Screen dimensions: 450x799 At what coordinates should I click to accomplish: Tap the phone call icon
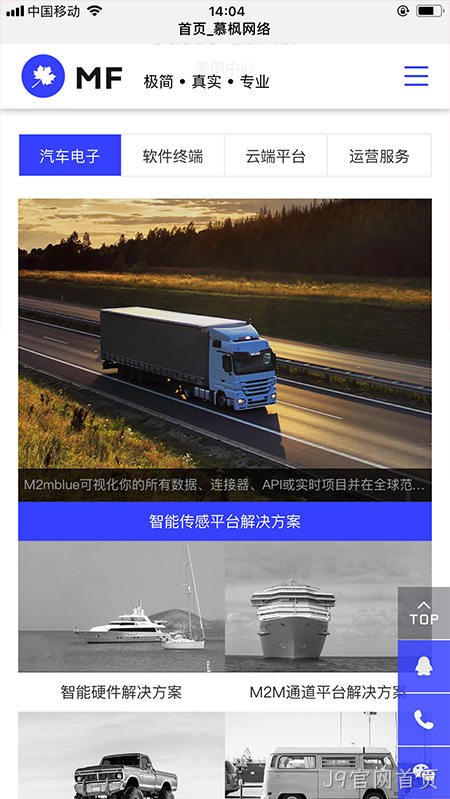tap(423, 720)
